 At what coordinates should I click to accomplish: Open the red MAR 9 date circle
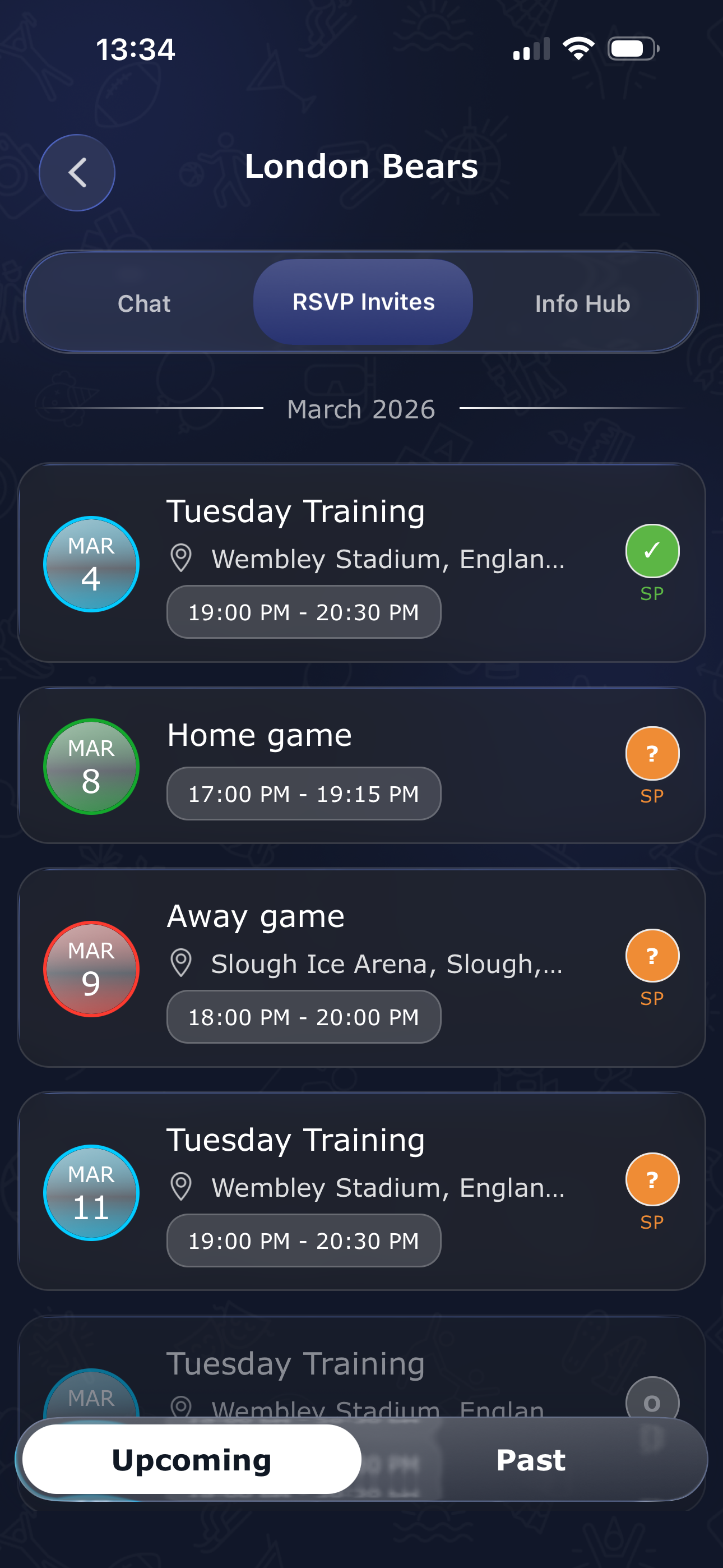91,969
